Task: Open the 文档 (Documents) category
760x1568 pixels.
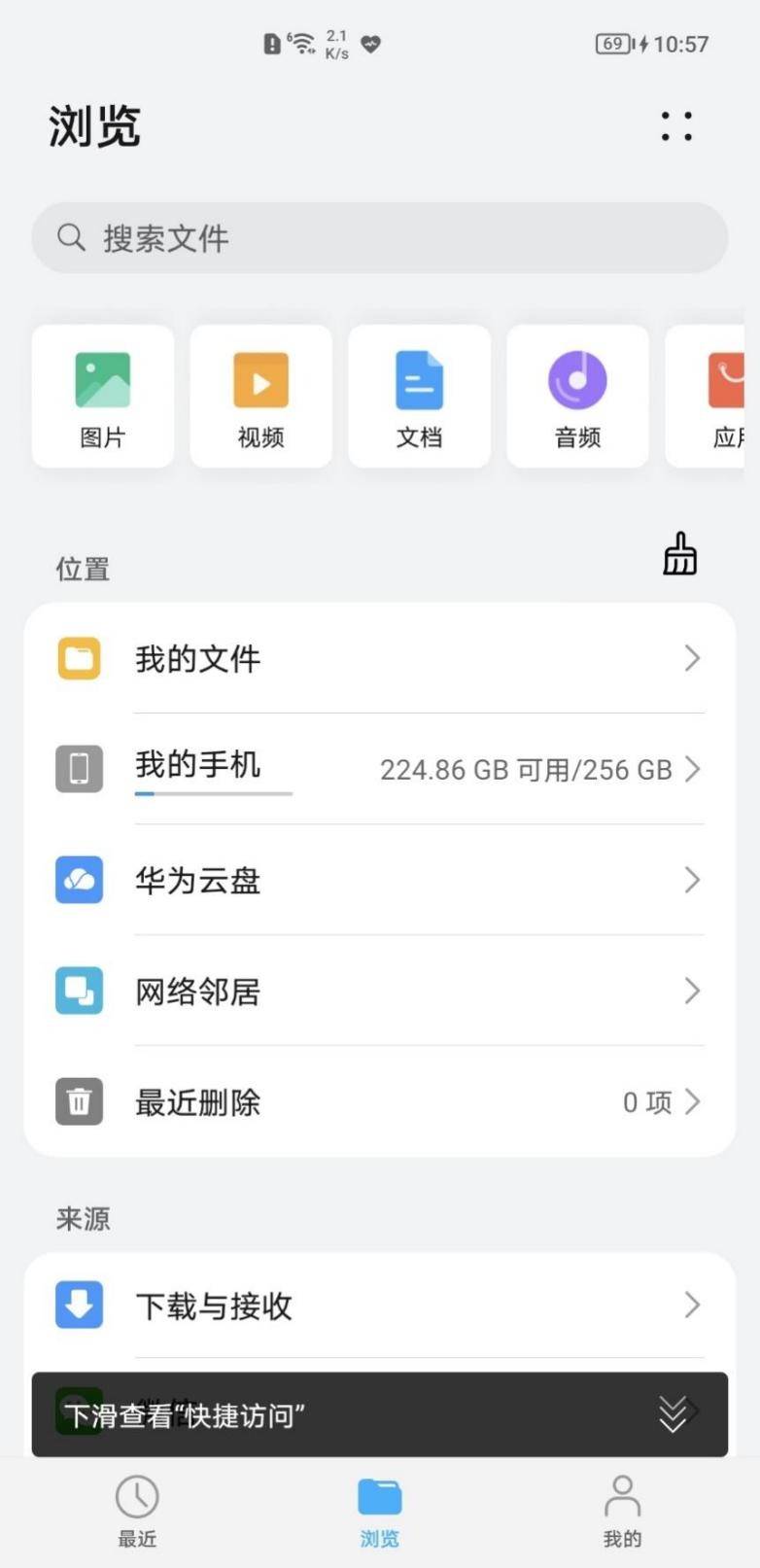Action: click(419, 396)
